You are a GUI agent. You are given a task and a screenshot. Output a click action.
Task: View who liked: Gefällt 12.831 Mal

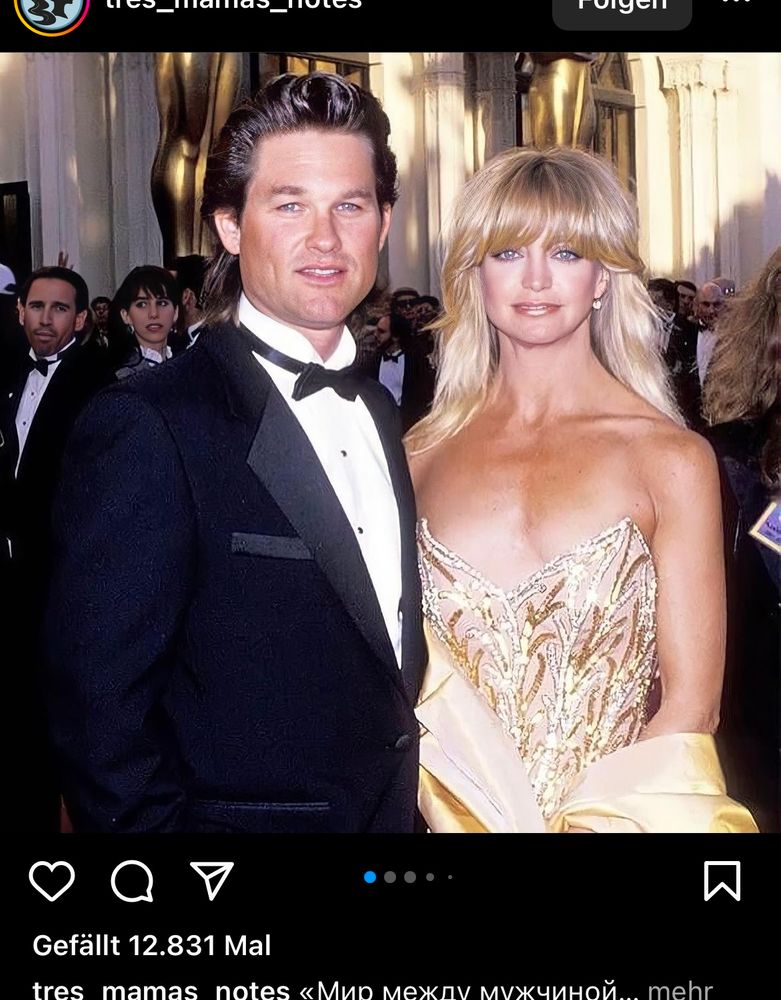(x=151, y=945)
